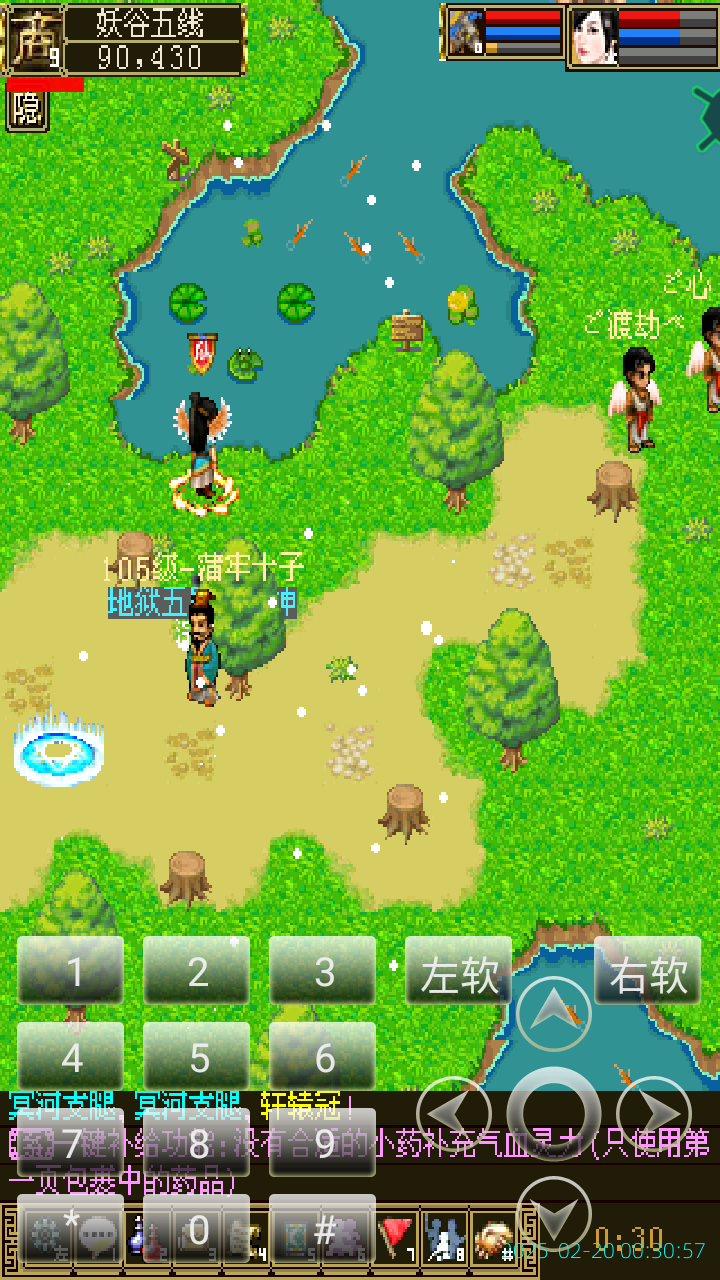This screenshot has width=720, height=1280.
Task: Tap the number 6 key
Action: coord(323,1057)
